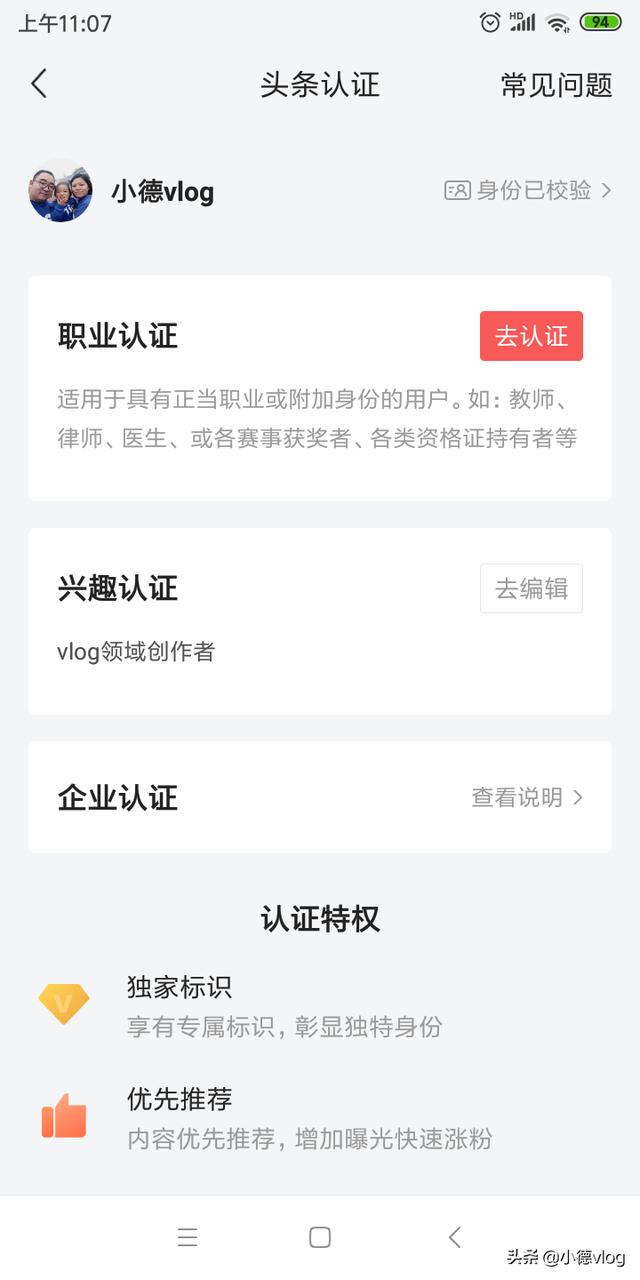The height and width of the screenshot is (1280, 640).
Task: Tap 去编辑 for 兴趣认证
Action: (x=531, y=589)
